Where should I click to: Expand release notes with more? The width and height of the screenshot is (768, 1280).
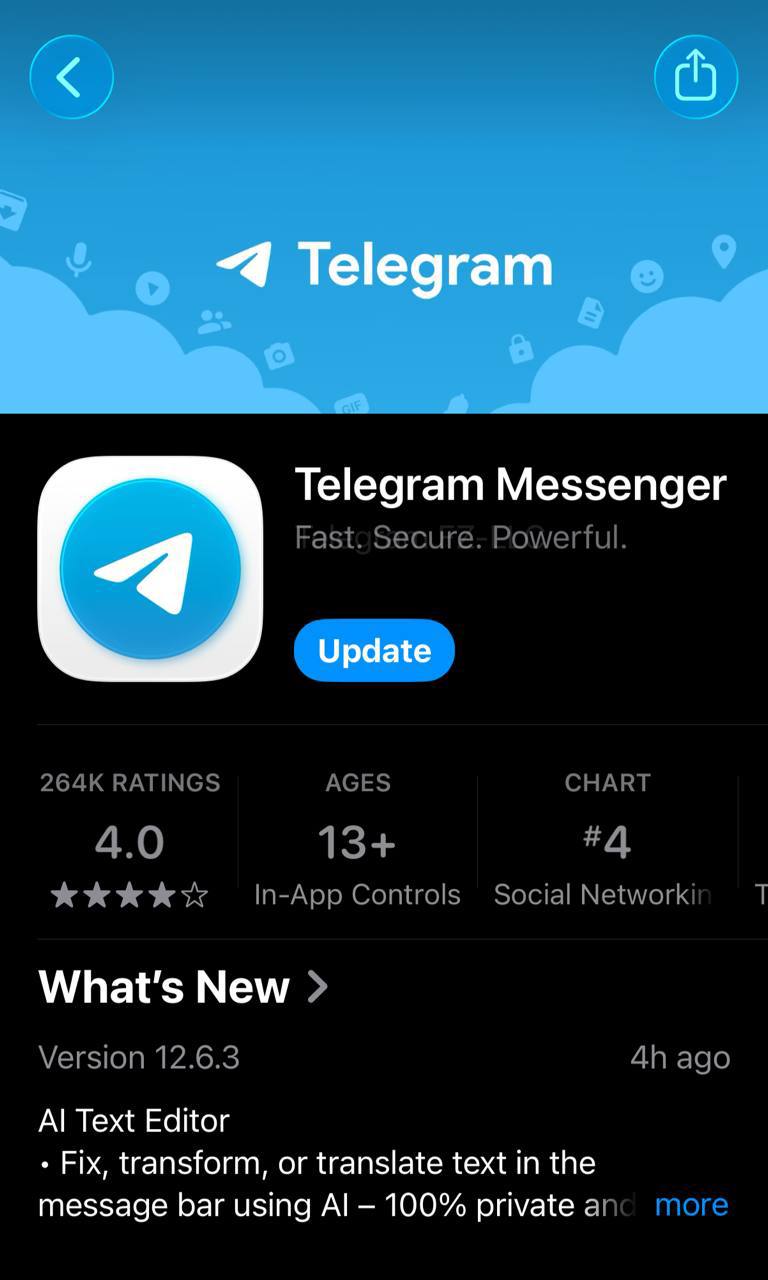[x=691, y=1204]
